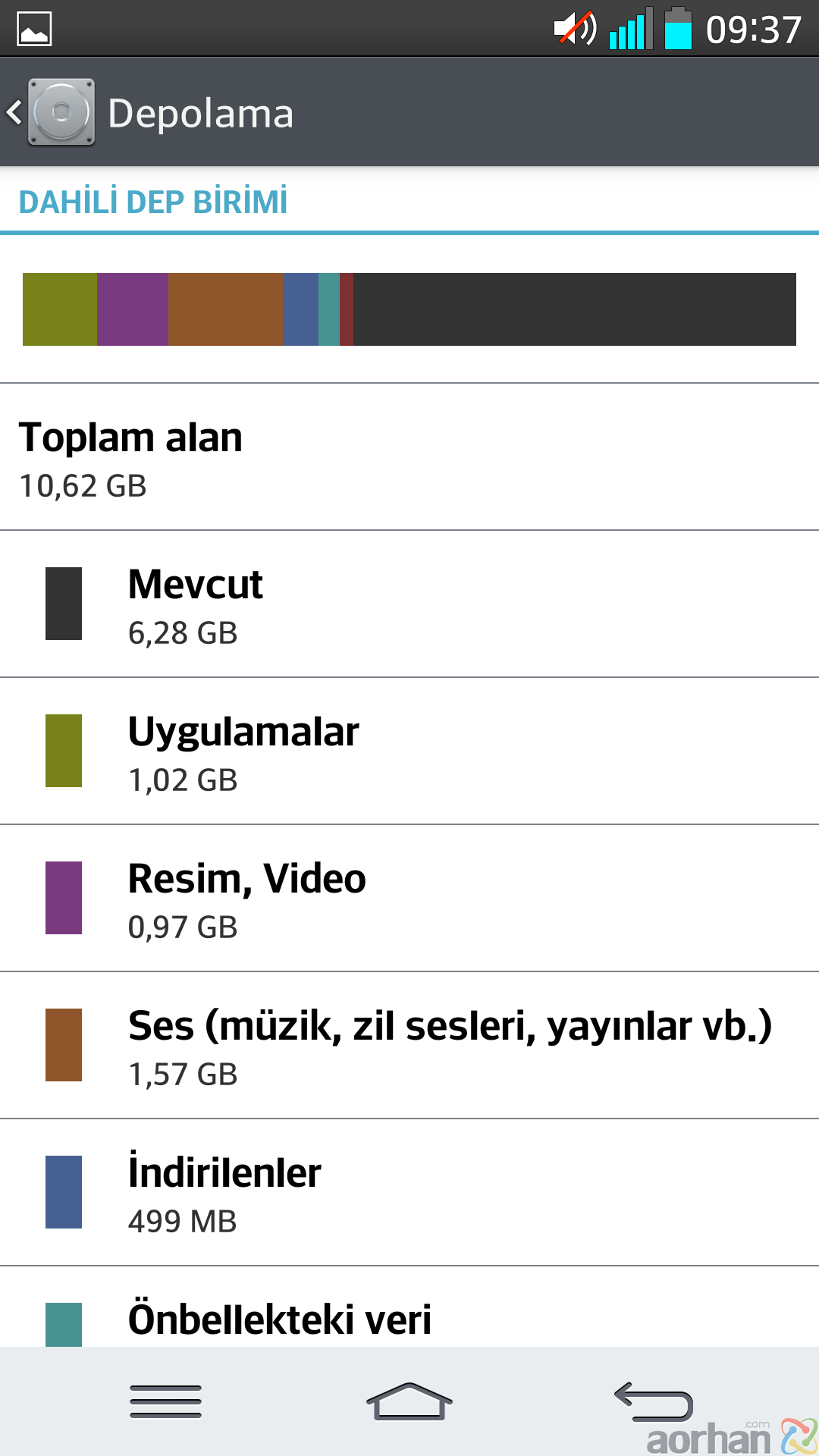
Task: Open Resim, Video storage details
Action: [x=409, y=898]
